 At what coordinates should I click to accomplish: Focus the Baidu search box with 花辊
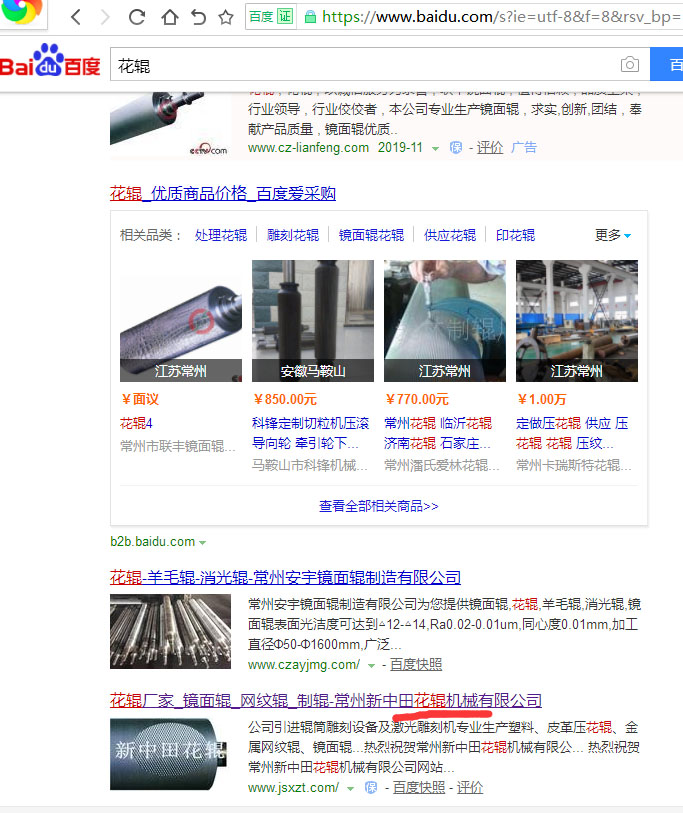pos(360,65)
